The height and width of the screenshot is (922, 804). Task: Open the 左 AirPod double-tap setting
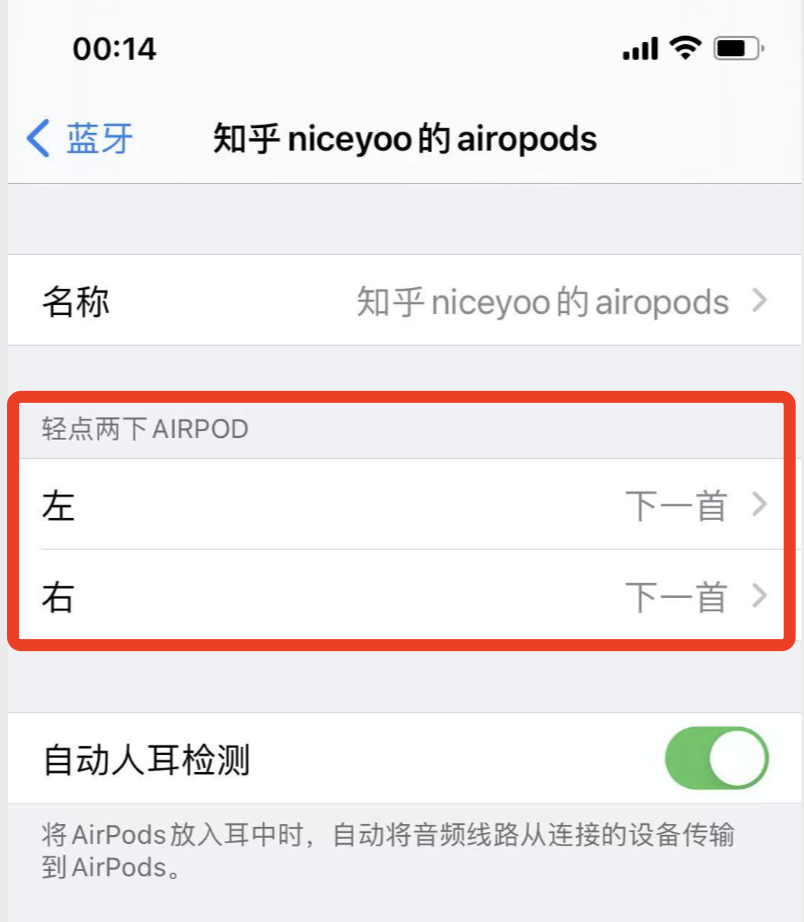pos(402,506)
